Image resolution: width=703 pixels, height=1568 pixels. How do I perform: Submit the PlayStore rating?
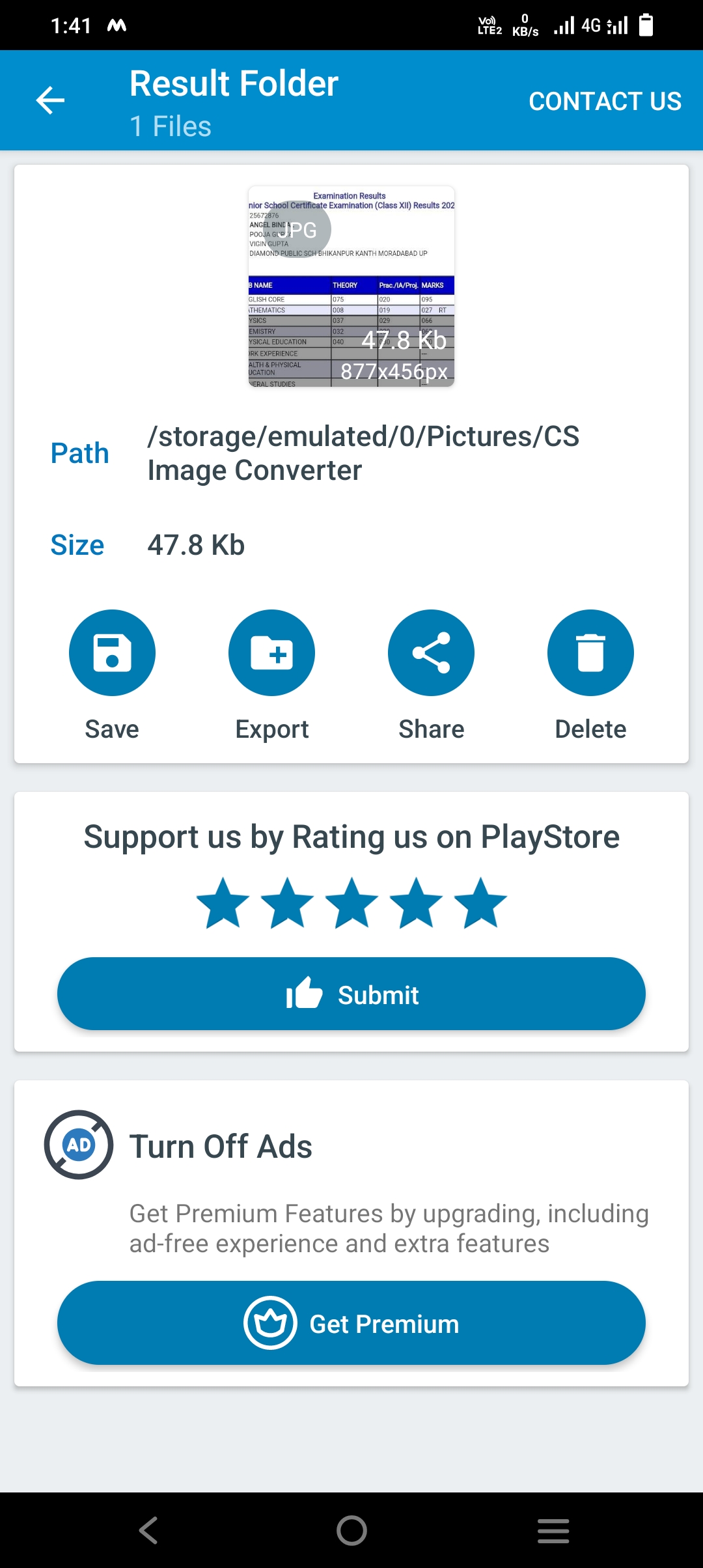tap(351, 994)
